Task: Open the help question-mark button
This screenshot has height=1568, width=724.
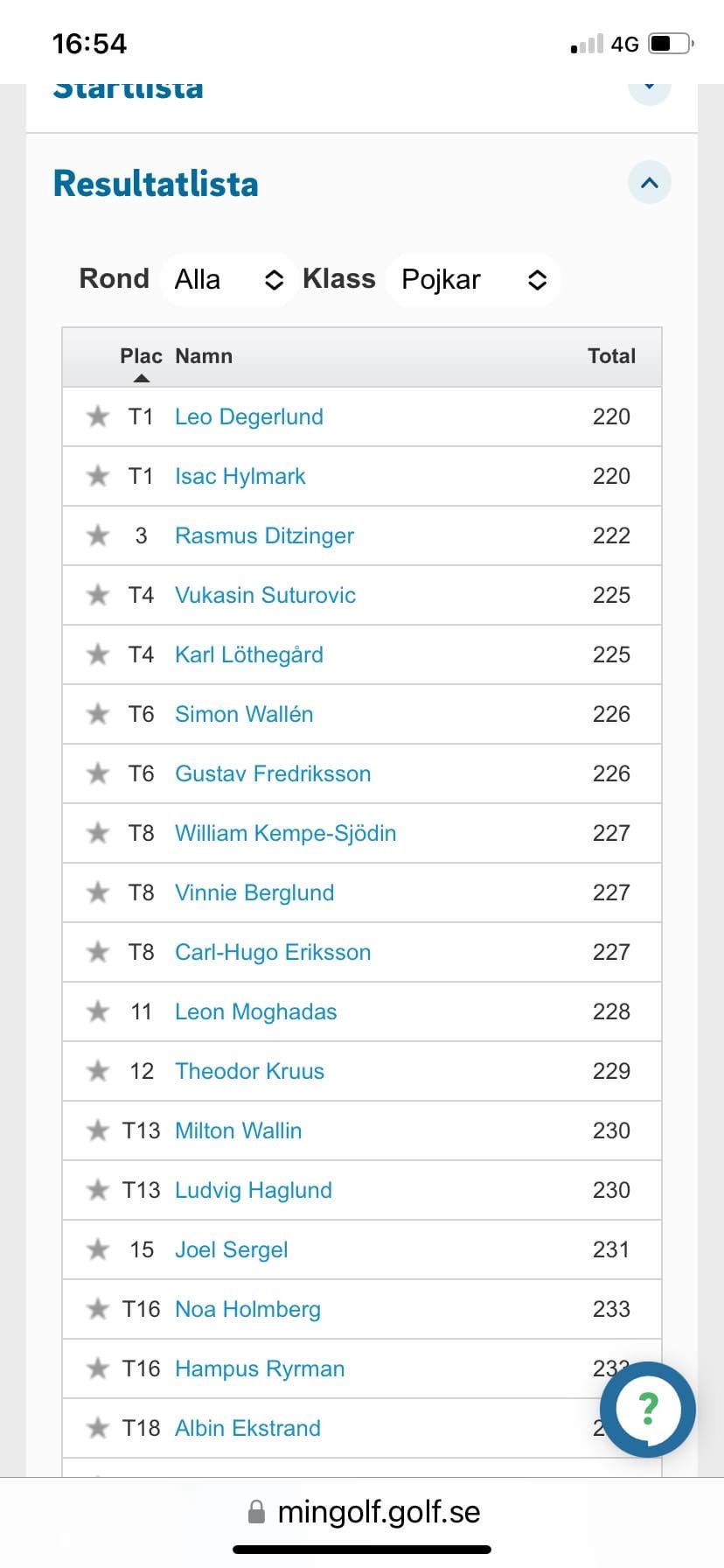Action: pos(648,1409)
